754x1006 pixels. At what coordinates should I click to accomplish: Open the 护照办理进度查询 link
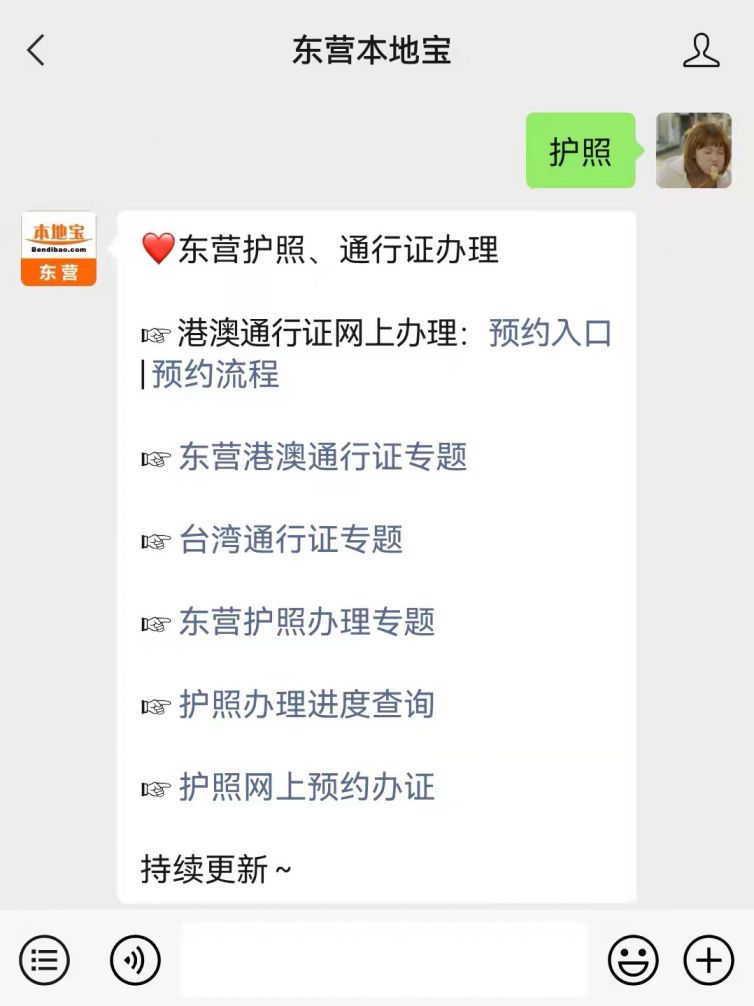(307, 704)
